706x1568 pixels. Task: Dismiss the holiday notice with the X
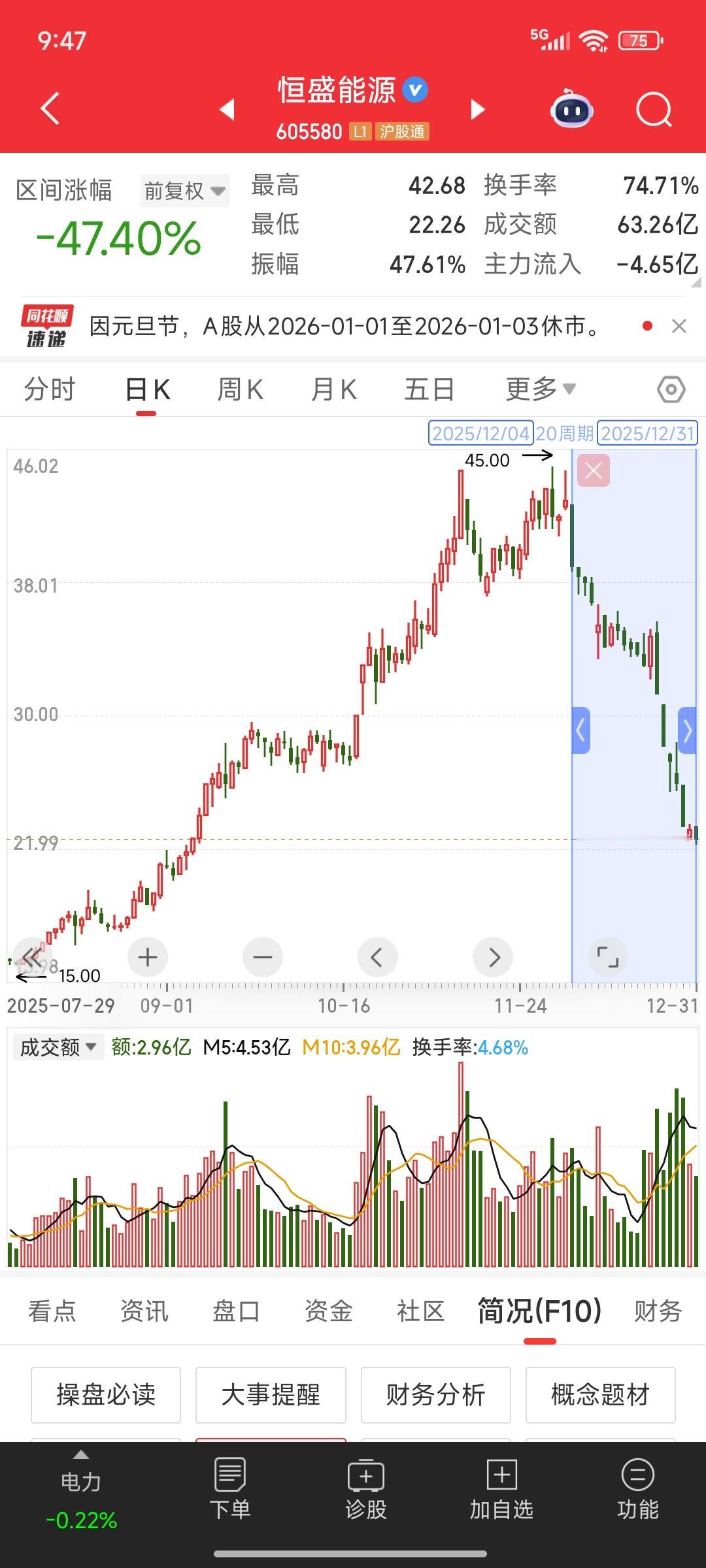pos(678,327)
